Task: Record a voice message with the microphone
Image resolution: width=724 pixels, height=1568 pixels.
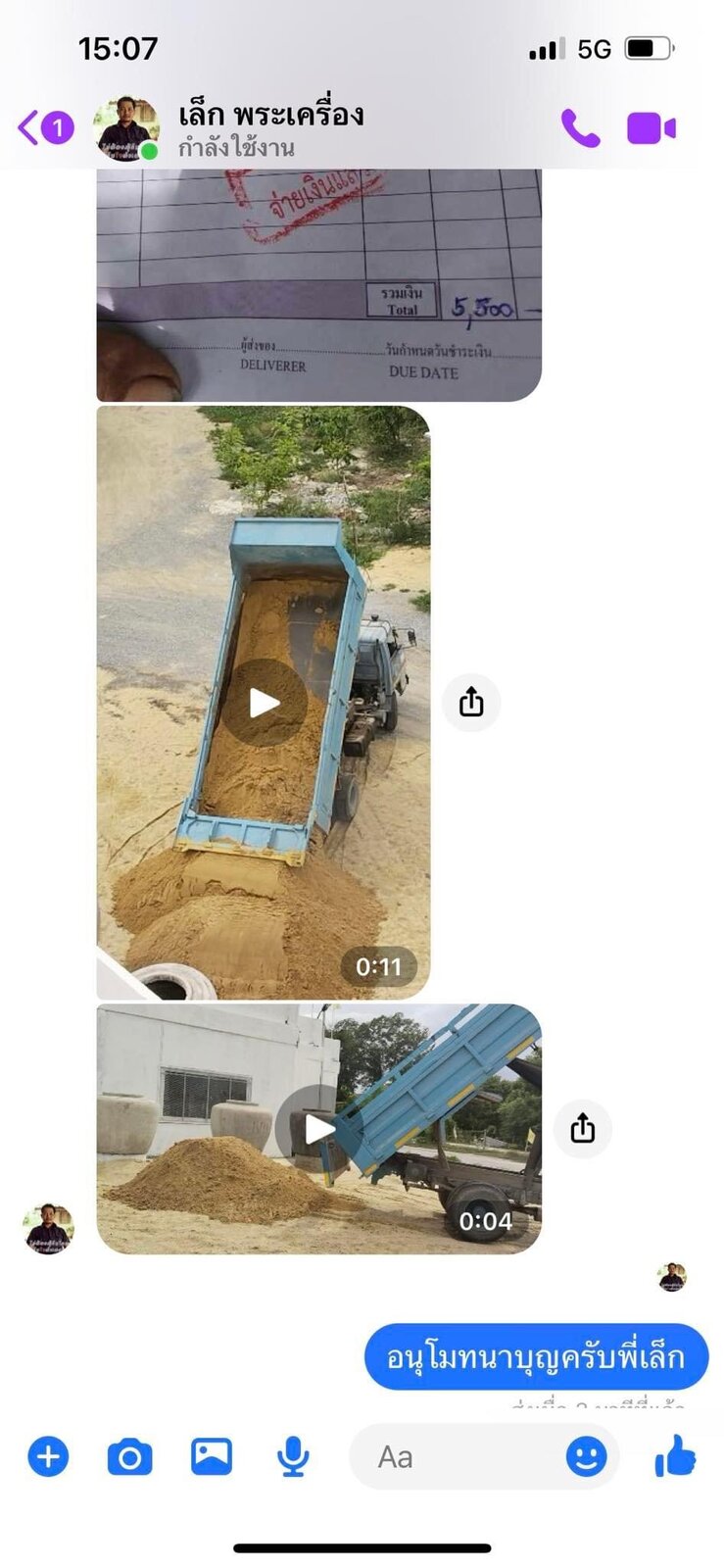Action: (x=293, y=1456)
